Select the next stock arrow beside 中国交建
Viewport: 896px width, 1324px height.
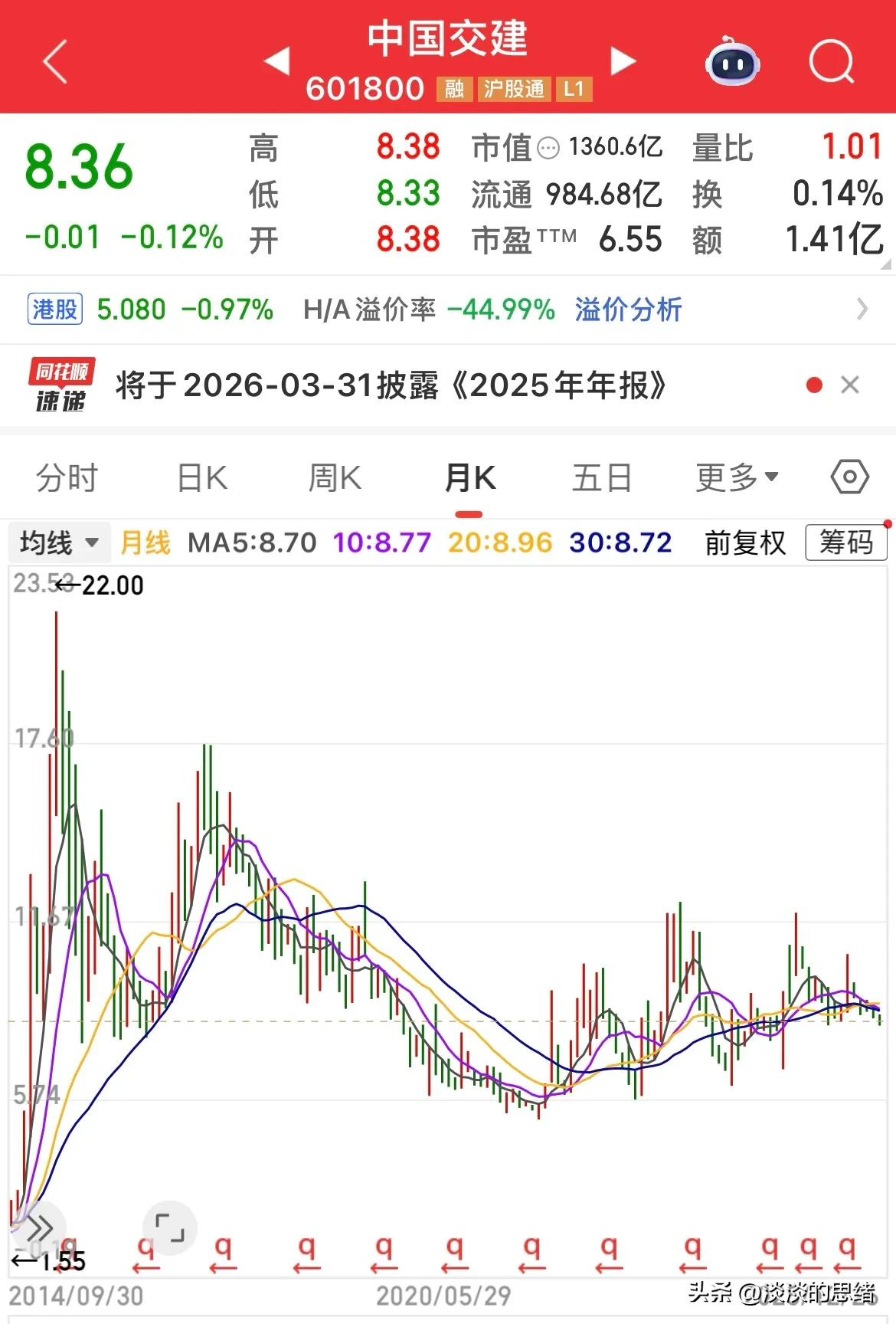tap(623, 60)
